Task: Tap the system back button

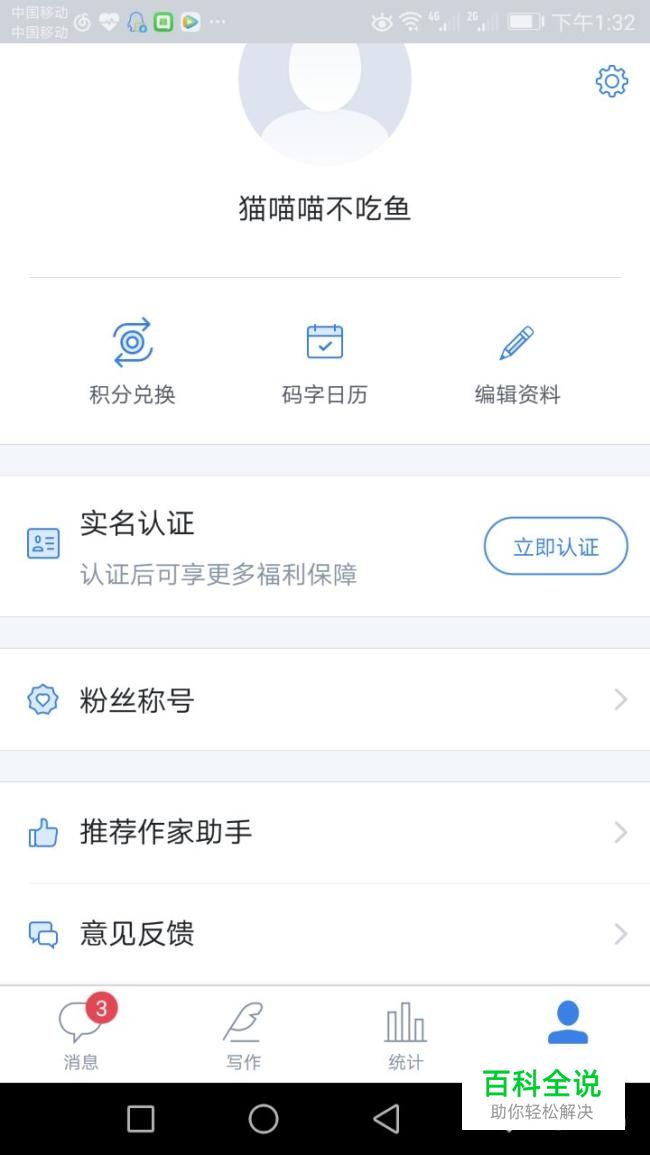Action: coord(386,1119)
